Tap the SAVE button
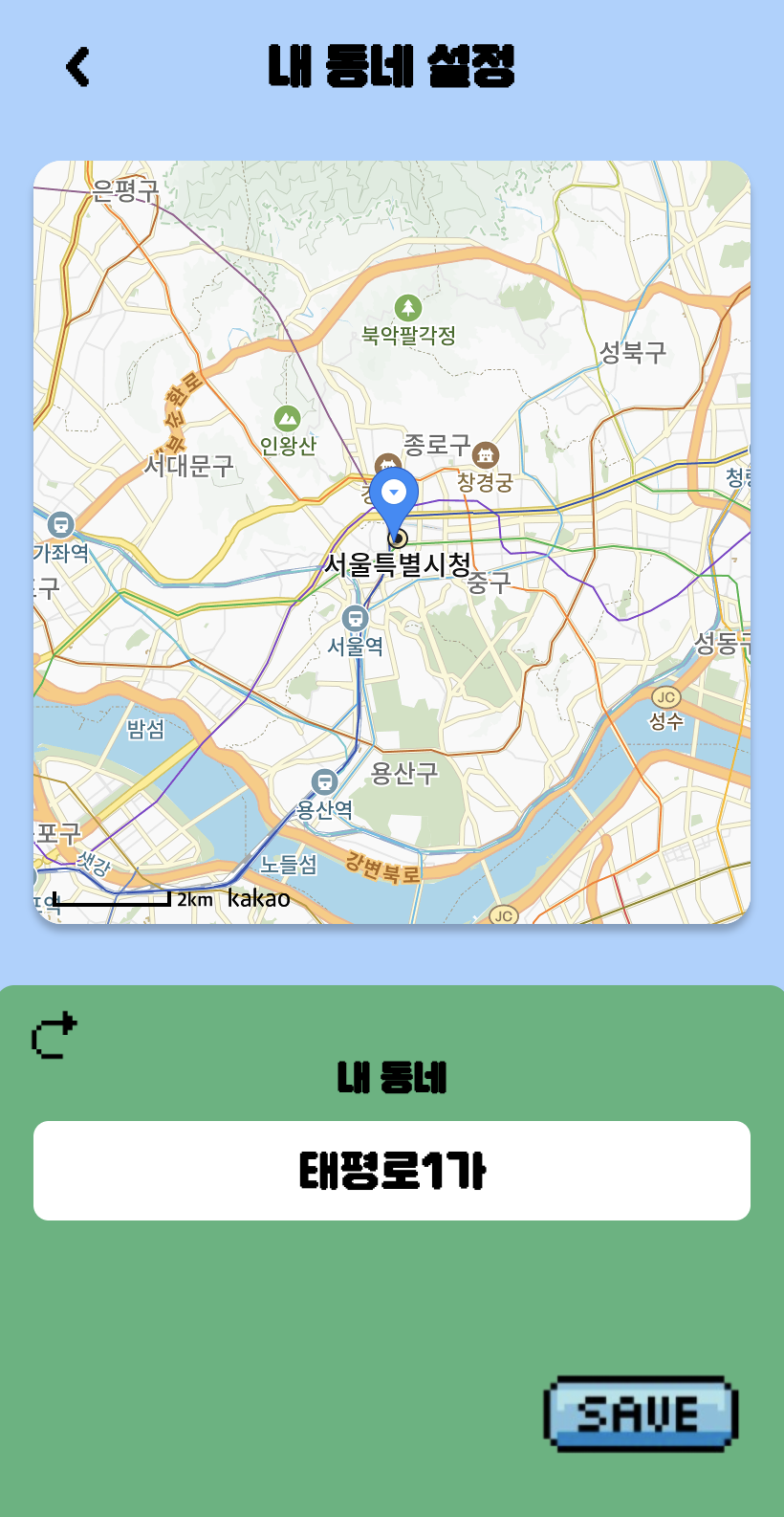 tap(641, 1414)
